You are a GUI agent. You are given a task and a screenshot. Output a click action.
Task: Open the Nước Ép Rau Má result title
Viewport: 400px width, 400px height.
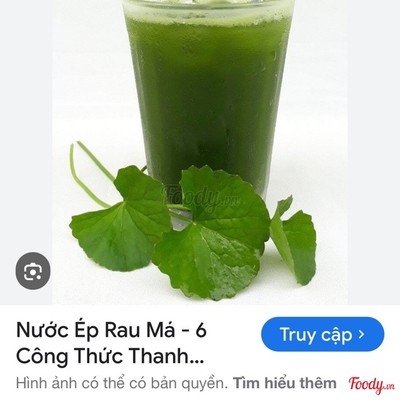click(111, 344)
